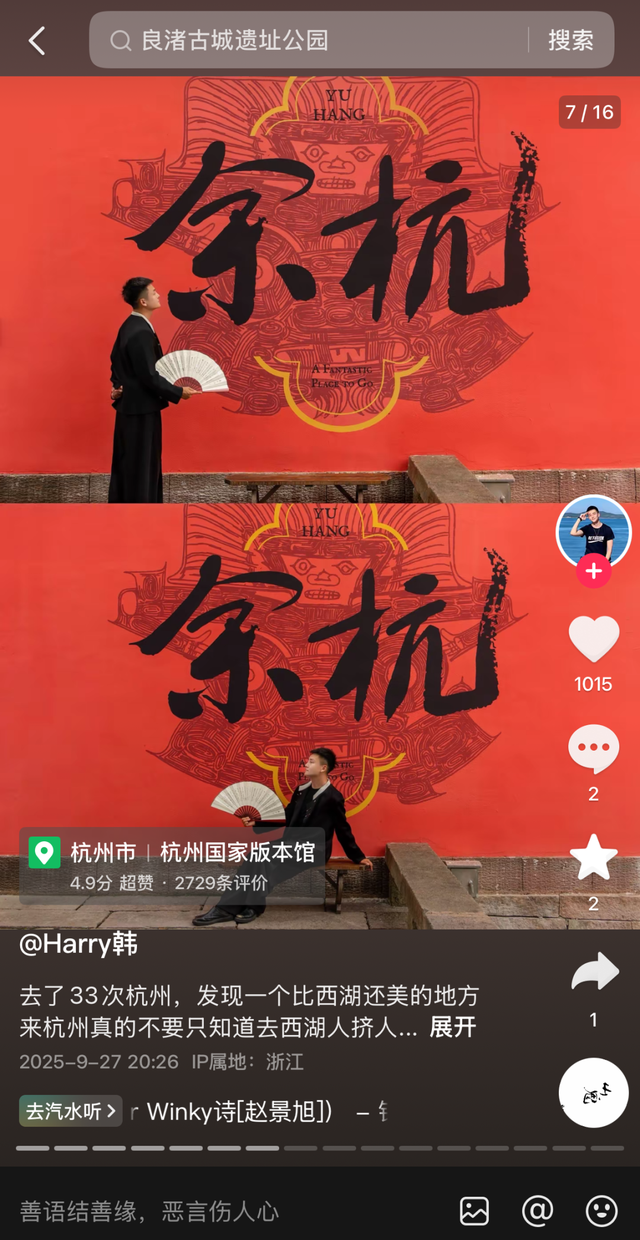Open the comments bubble

pos(593,748)
